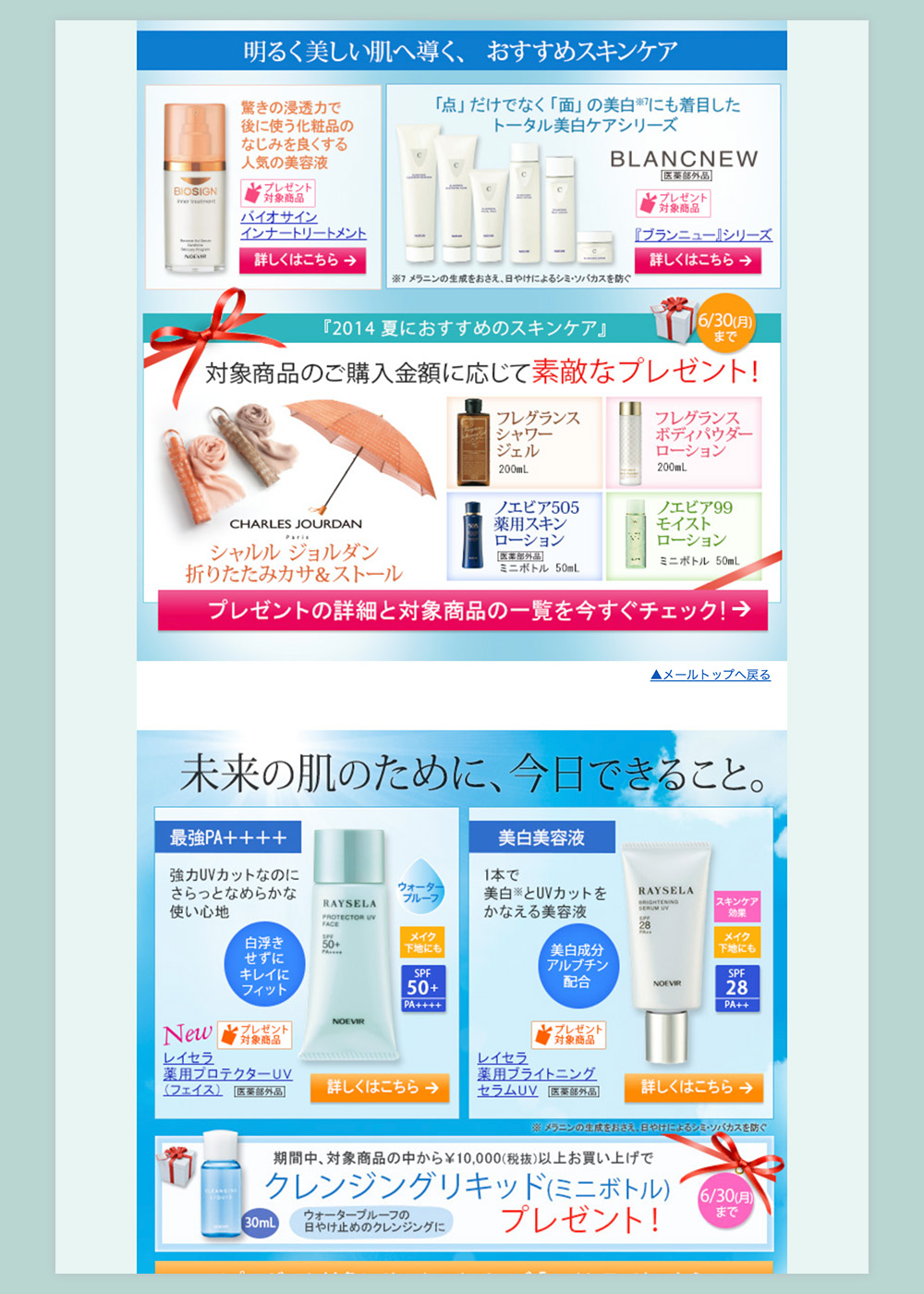Open the レイセラ 薬用ブライトニングセラムUV link

536,1074
